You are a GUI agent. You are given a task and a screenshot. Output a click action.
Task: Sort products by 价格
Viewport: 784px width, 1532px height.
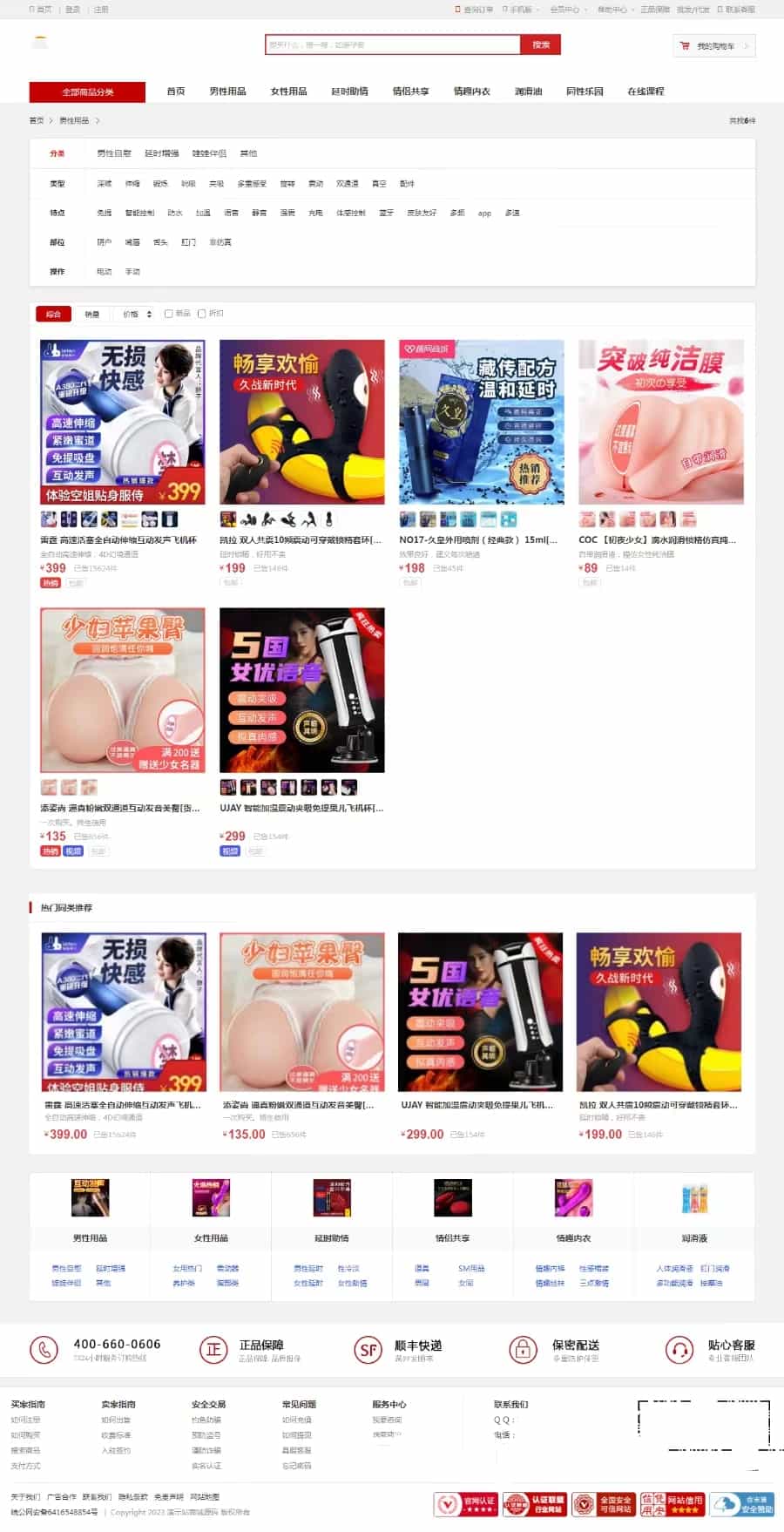tap(136, 314)
